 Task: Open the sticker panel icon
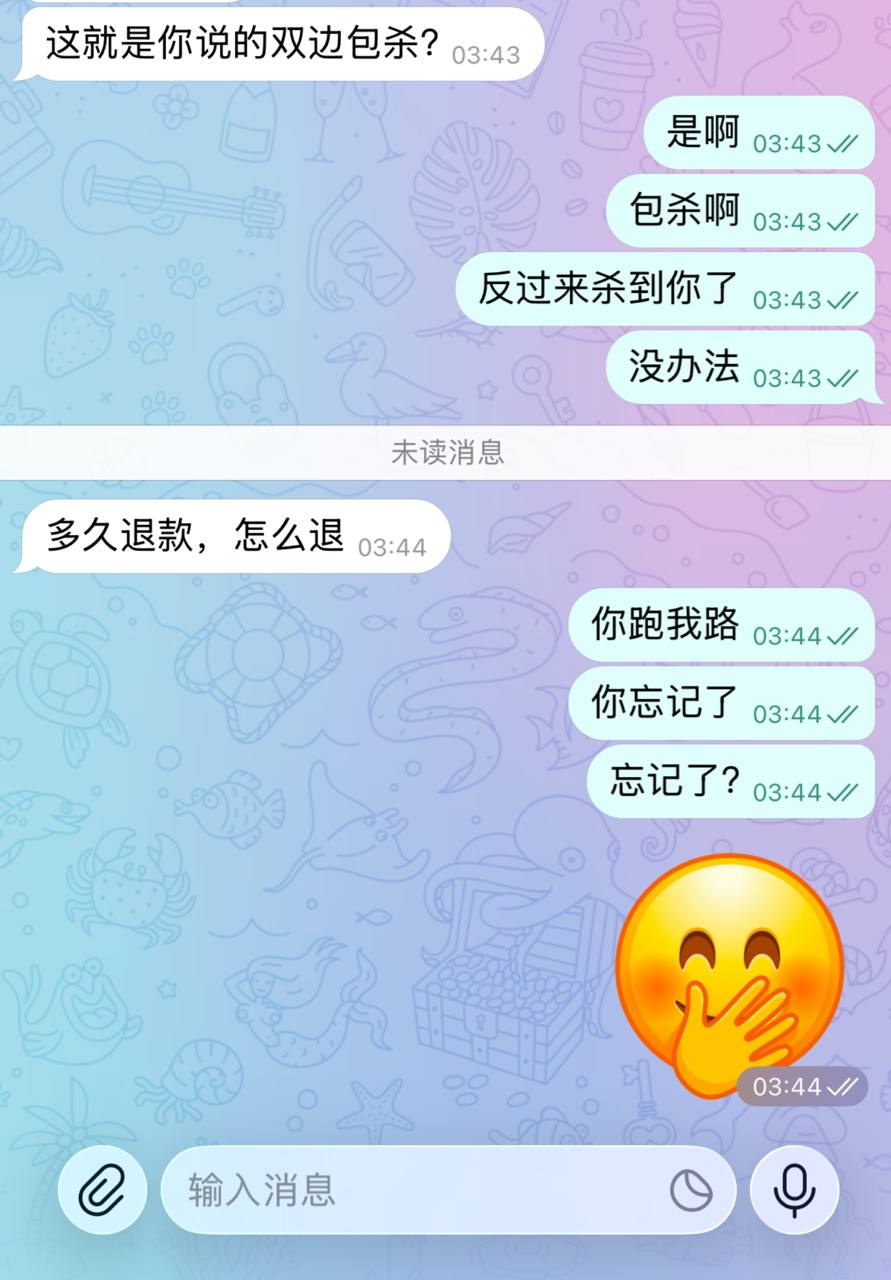[x=691, y=1190]
